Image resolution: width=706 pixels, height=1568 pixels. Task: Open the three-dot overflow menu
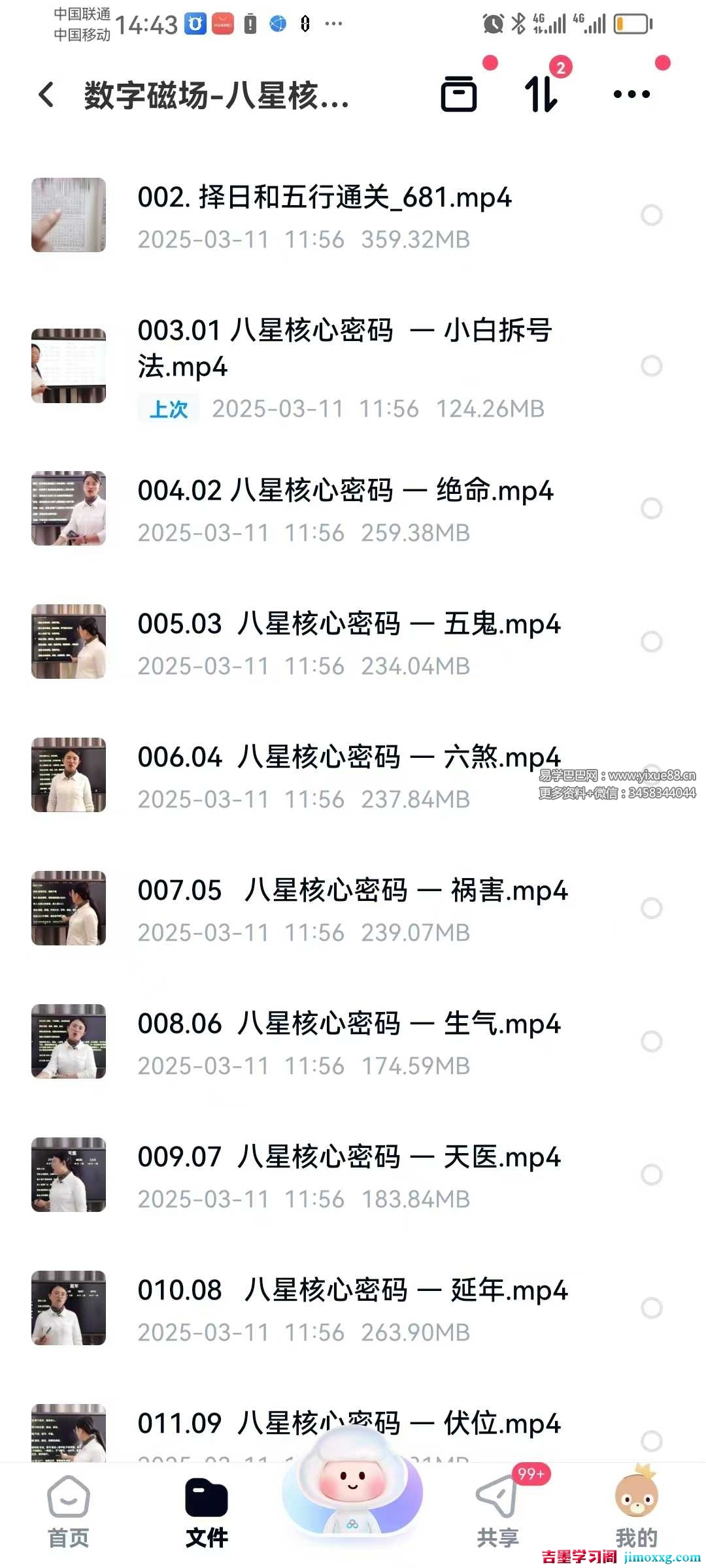(x=631, y=94)
